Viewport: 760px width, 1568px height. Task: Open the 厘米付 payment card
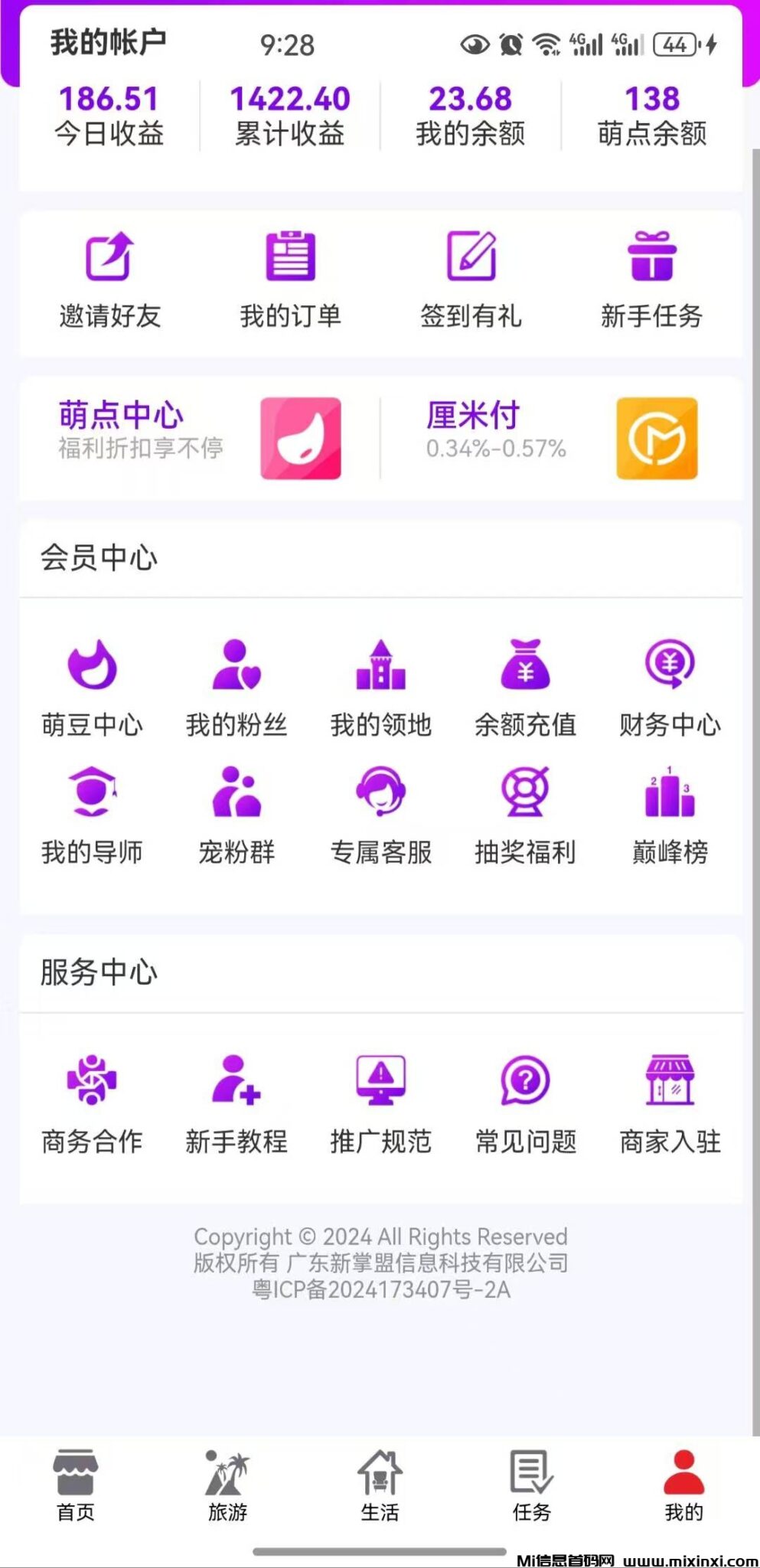pos(561,438)
